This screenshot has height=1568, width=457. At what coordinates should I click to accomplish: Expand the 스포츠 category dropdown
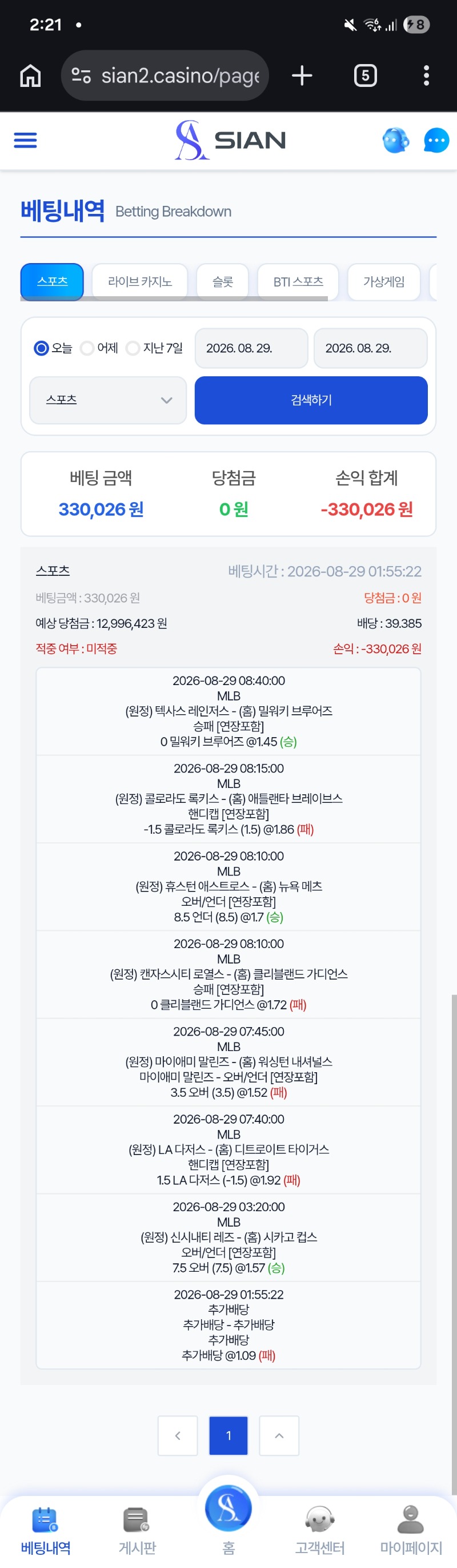[x=107, y=400]
